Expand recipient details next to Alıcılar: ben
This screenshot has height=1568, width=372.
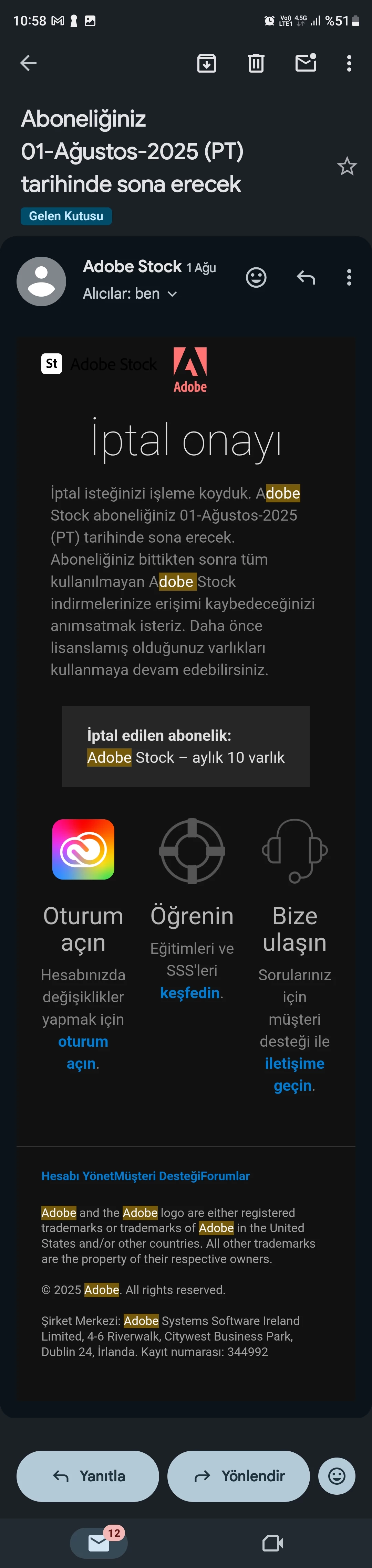click(x=172, y=294)
